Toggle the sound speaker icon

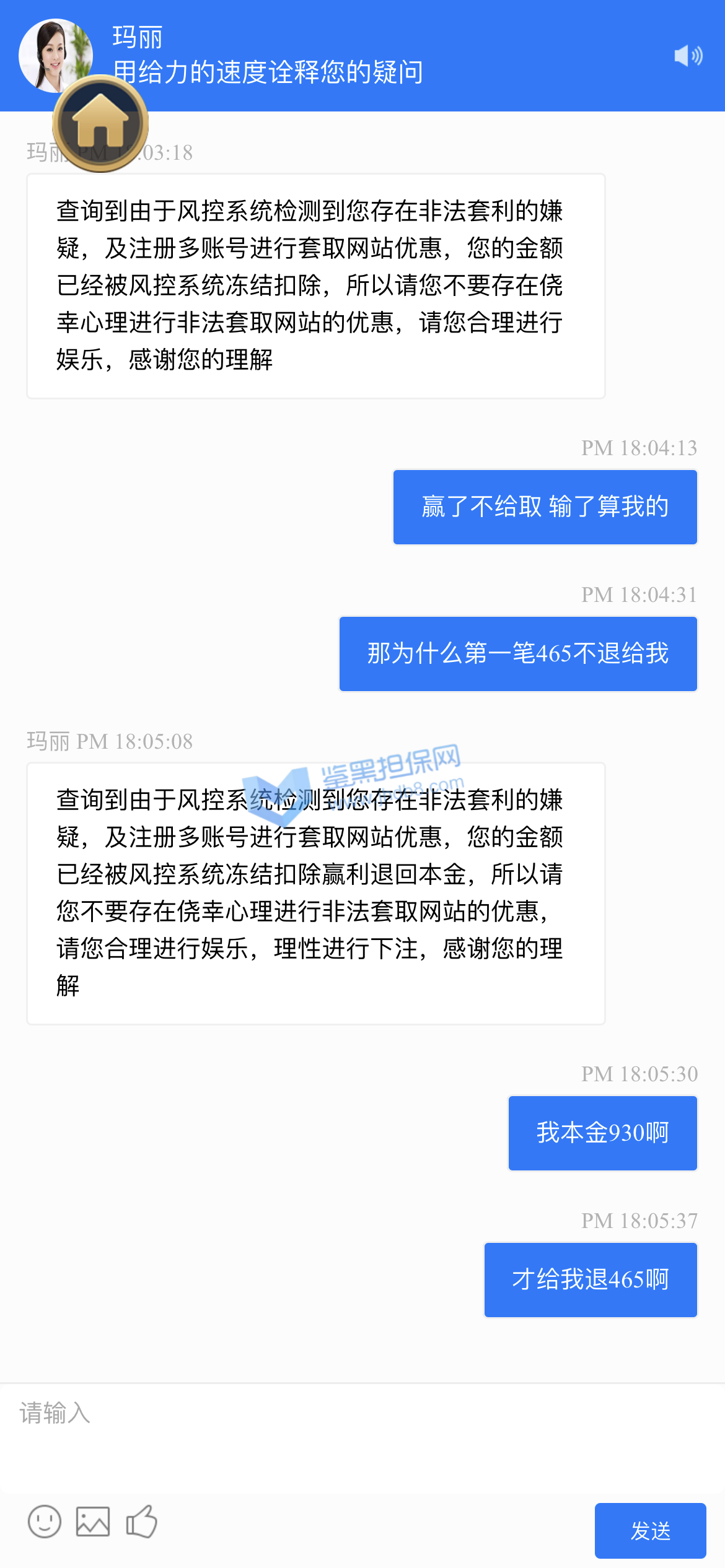tap(688, 56)
